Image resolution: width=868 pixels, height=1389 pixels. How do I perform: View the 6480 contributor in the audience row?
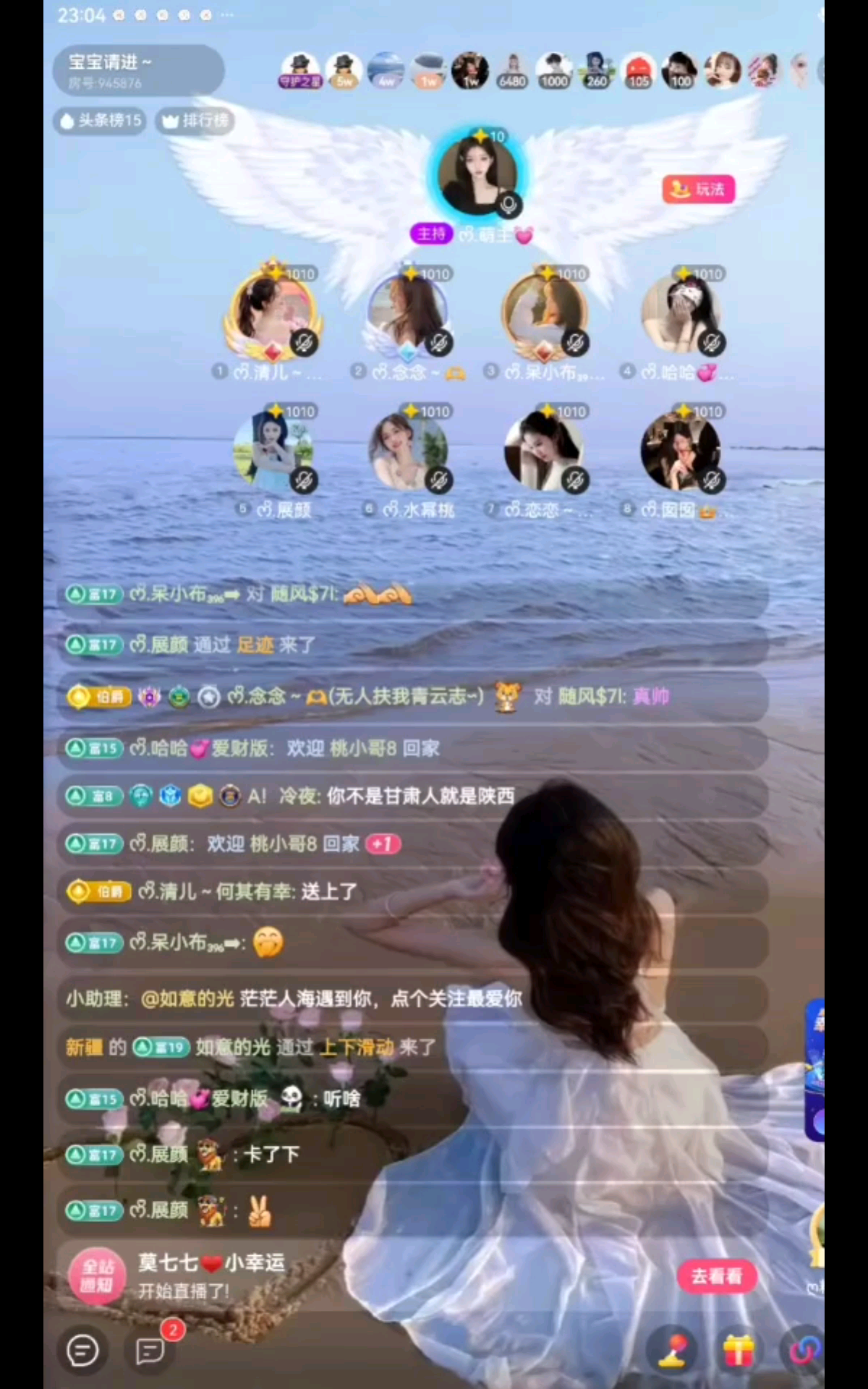coord(512,70)
